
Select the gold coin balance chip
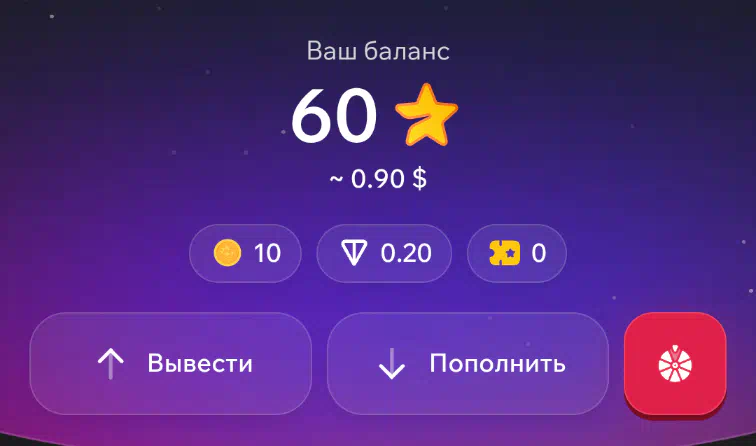(247, 254)
